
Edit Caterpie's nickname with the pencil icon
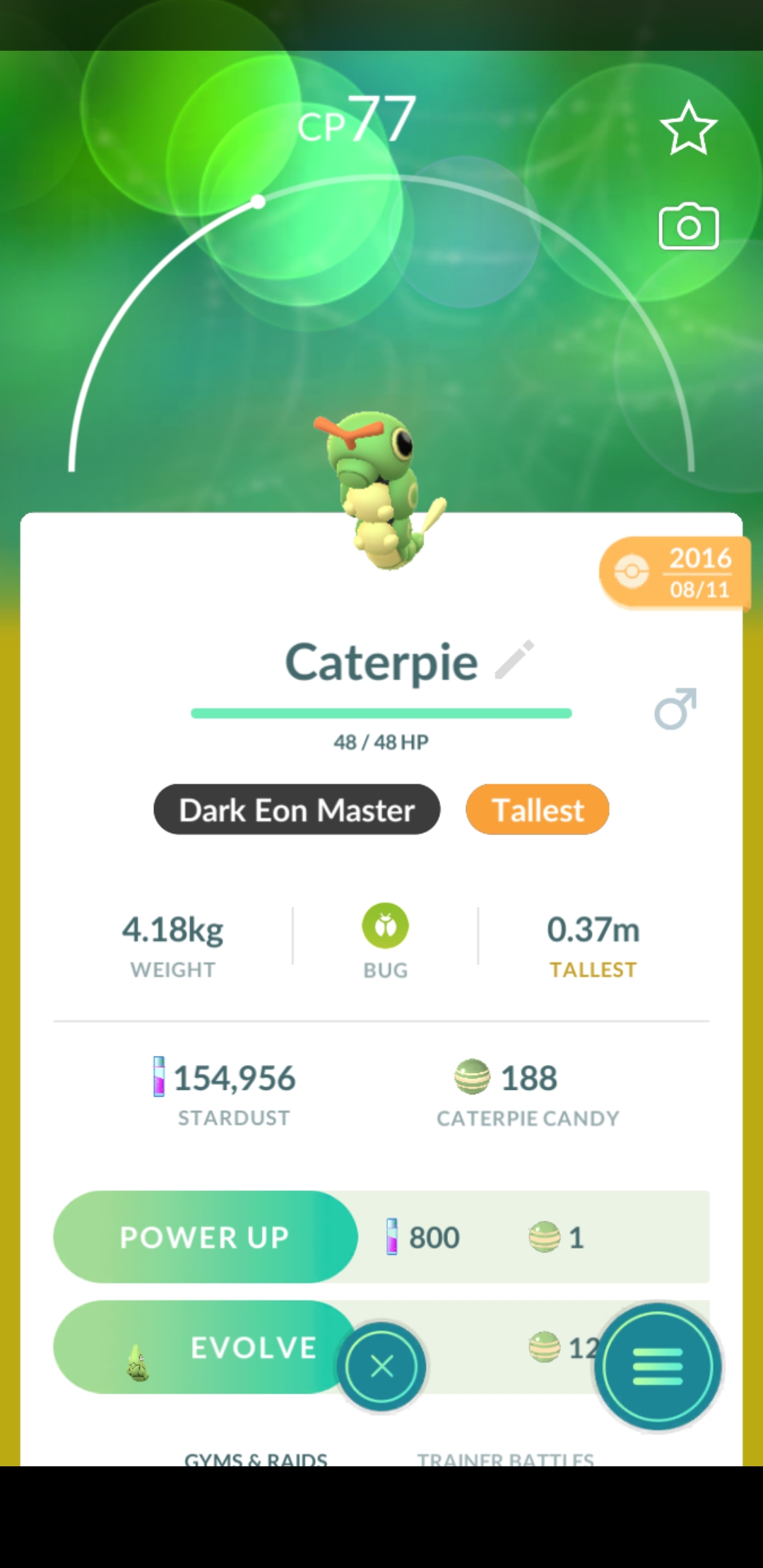514,660
